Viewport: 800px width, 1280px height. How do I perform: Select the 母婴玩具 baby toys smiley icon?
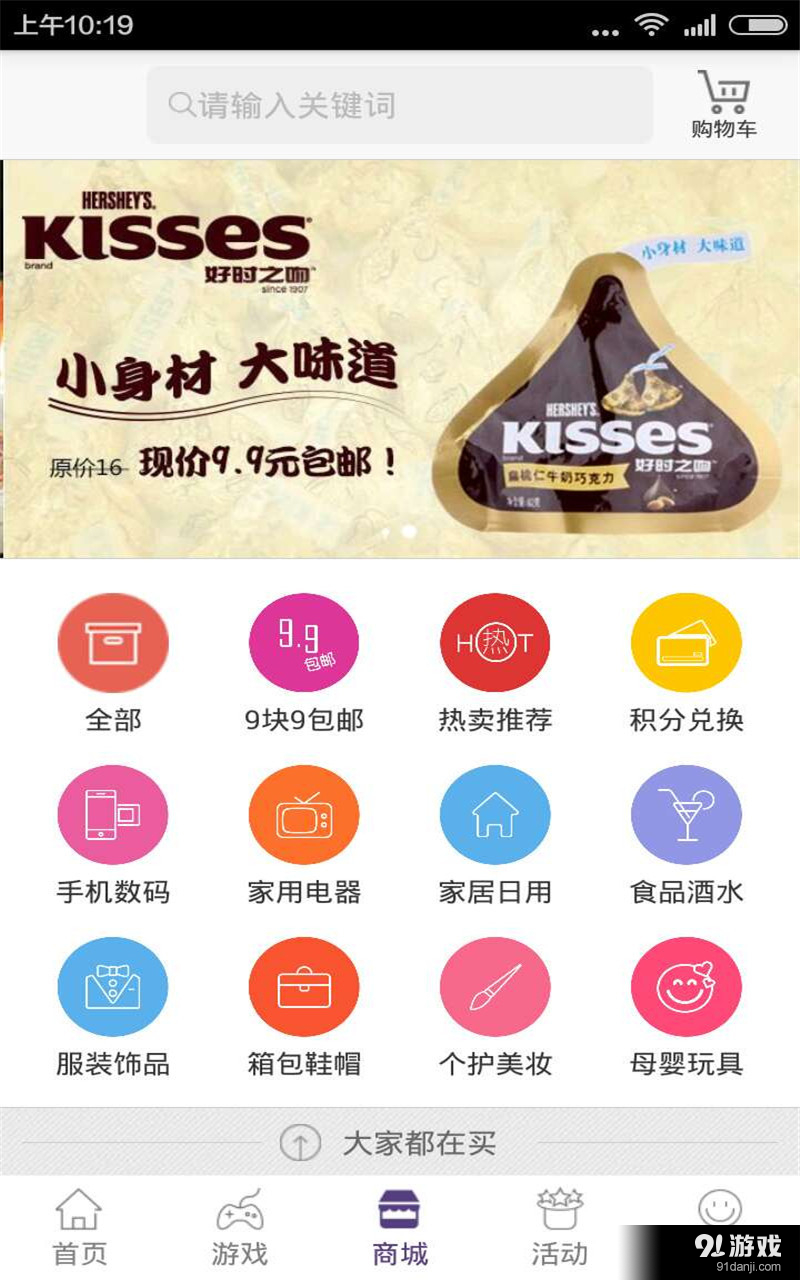point(686,986)
